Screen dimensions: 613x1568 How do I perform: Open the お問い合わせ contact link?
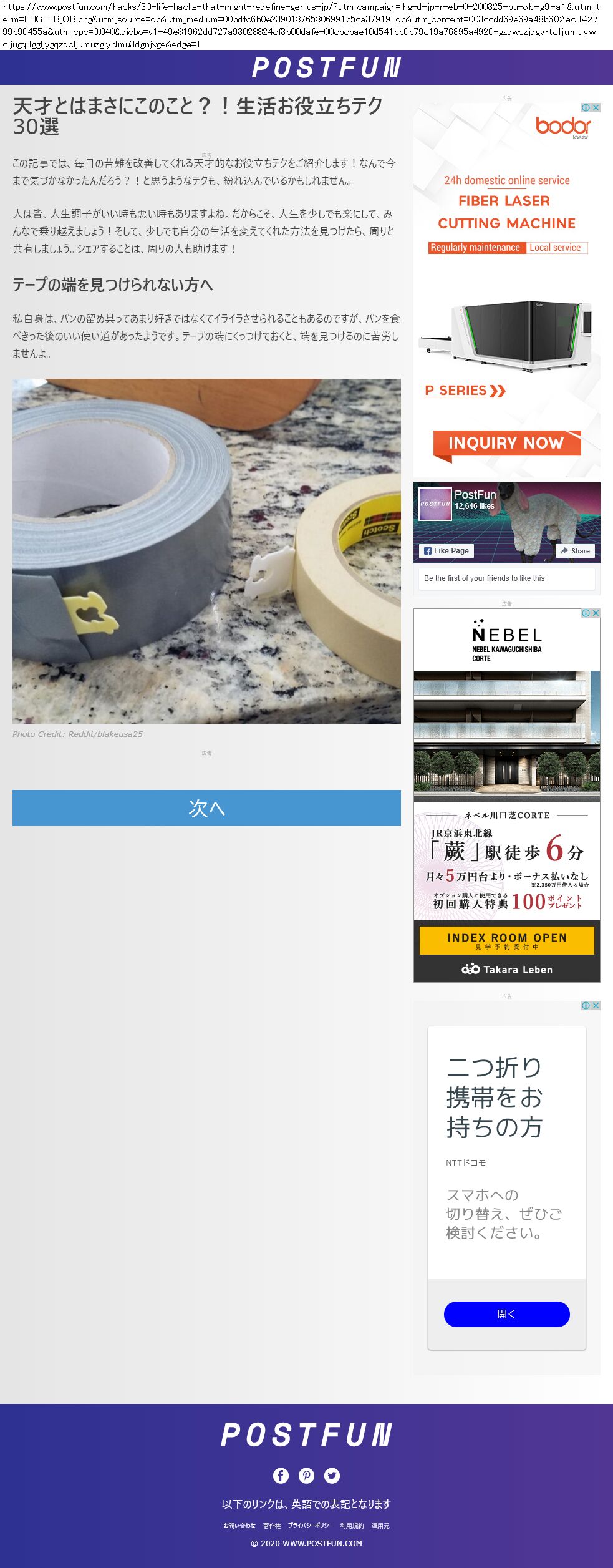pyautogui.click(x=239, y=1526)
